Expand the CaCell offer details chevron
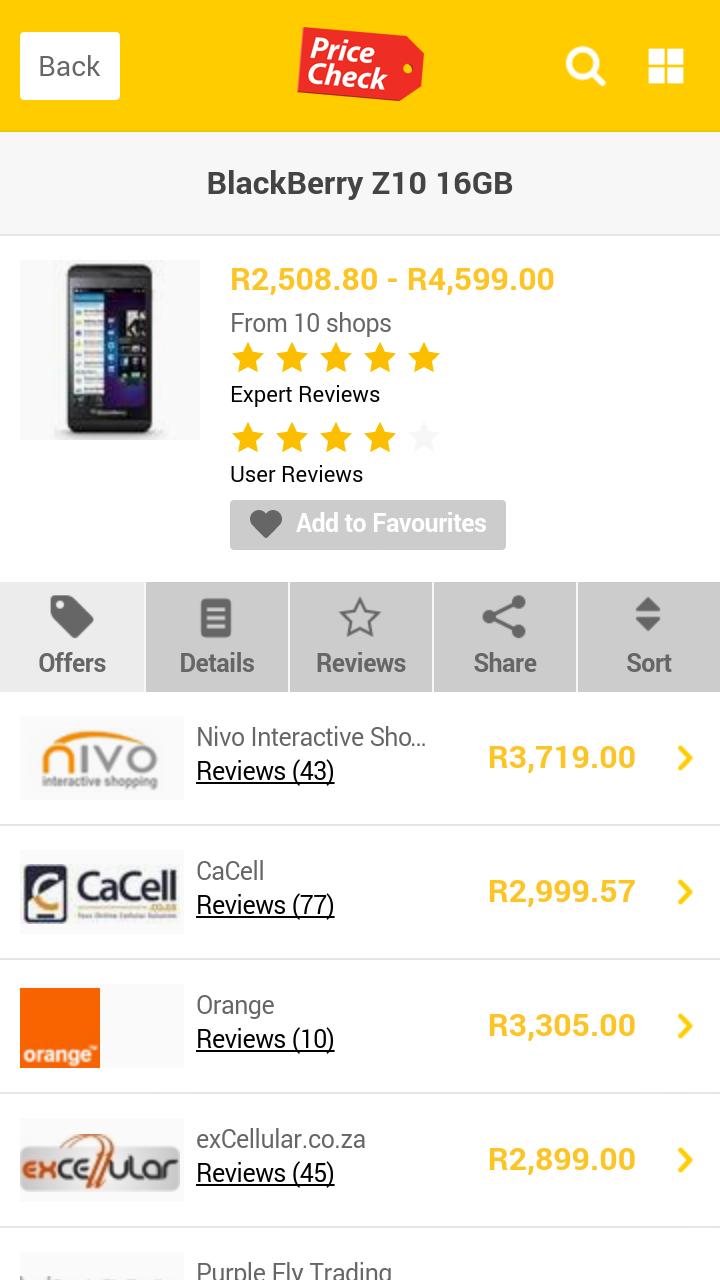 click(684, 891)
